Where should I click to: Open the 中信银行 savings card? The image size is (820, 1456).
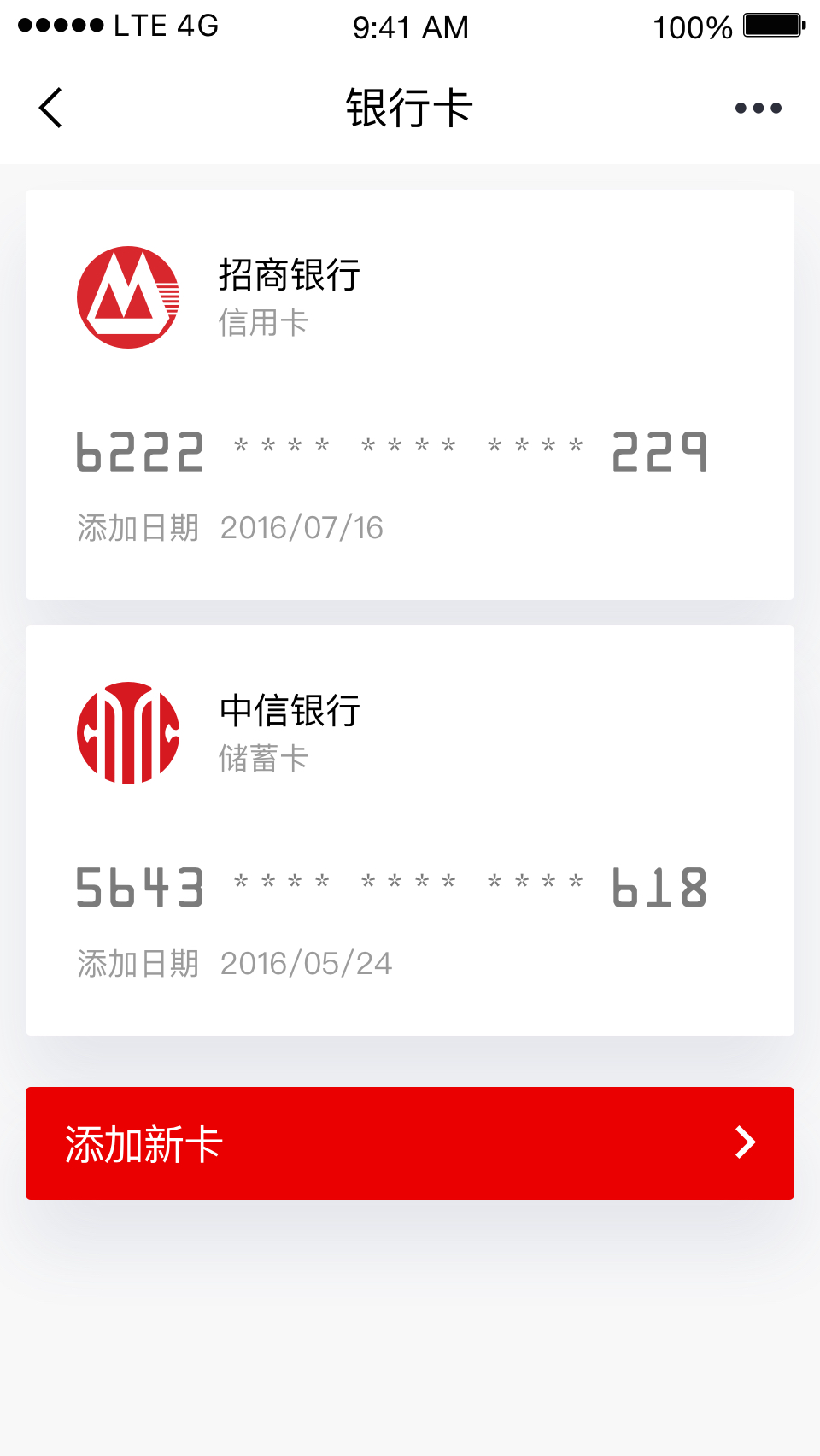coord(410,831)
